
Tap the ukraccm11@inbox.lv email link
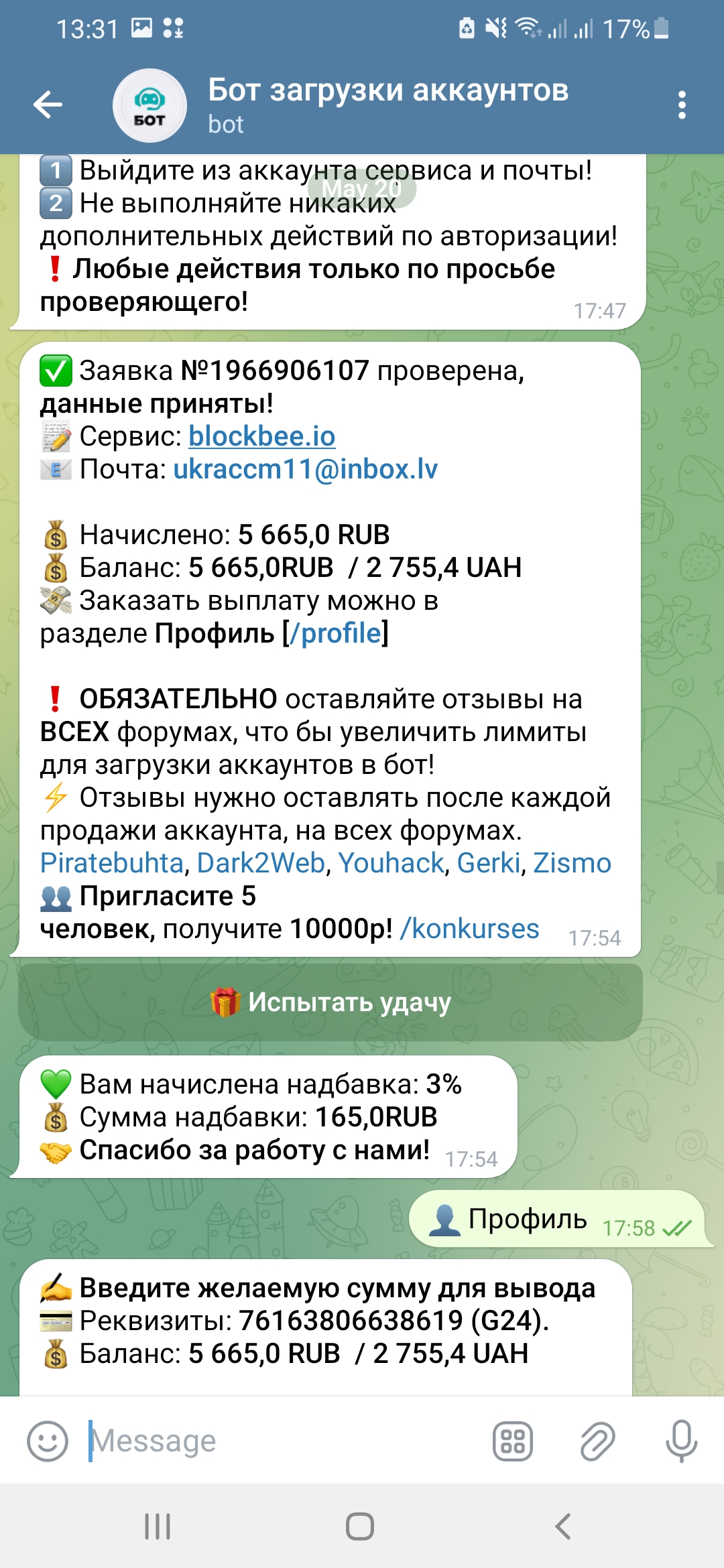click(x=305, y=469)
